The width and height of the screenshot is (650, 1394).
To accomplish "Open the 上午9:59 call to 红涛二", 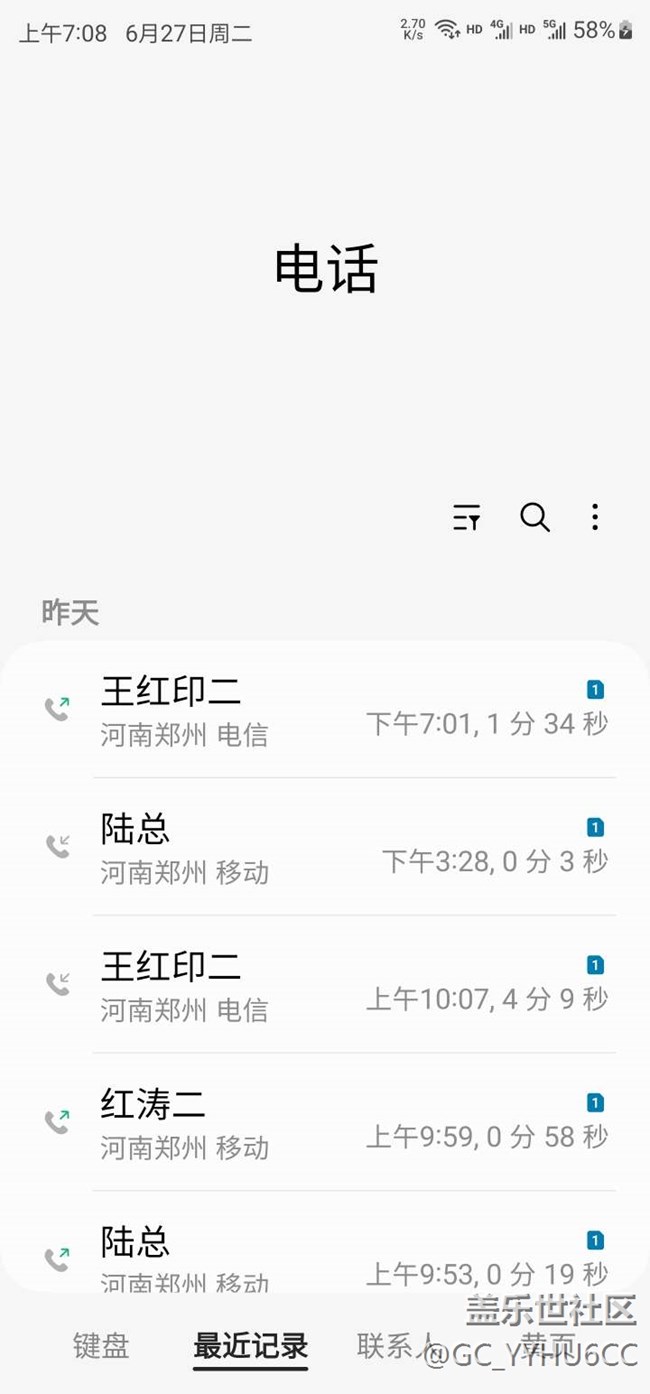I will (x=325, y=1122).
